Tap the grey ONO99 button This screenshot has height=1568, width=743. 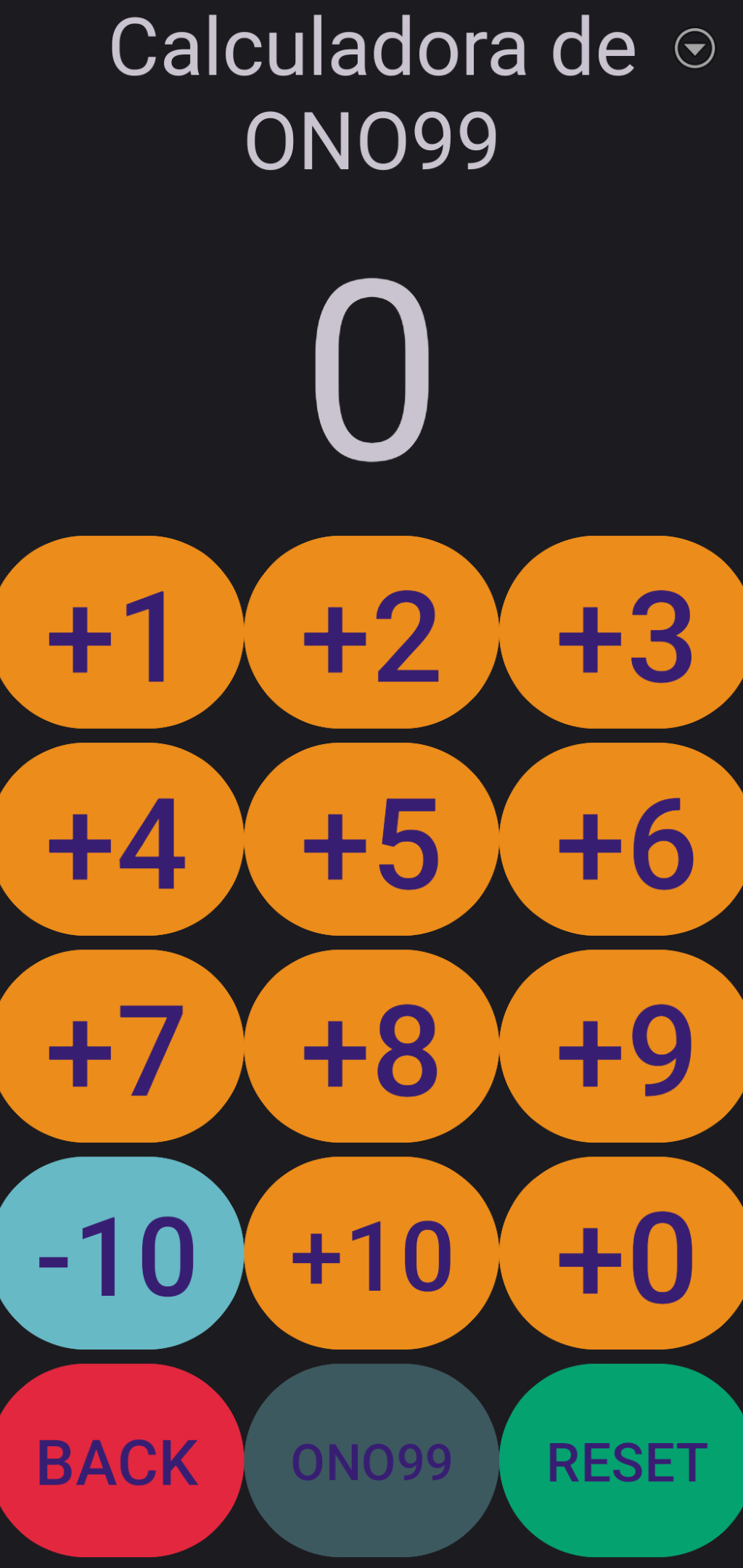coord(371,1461)
